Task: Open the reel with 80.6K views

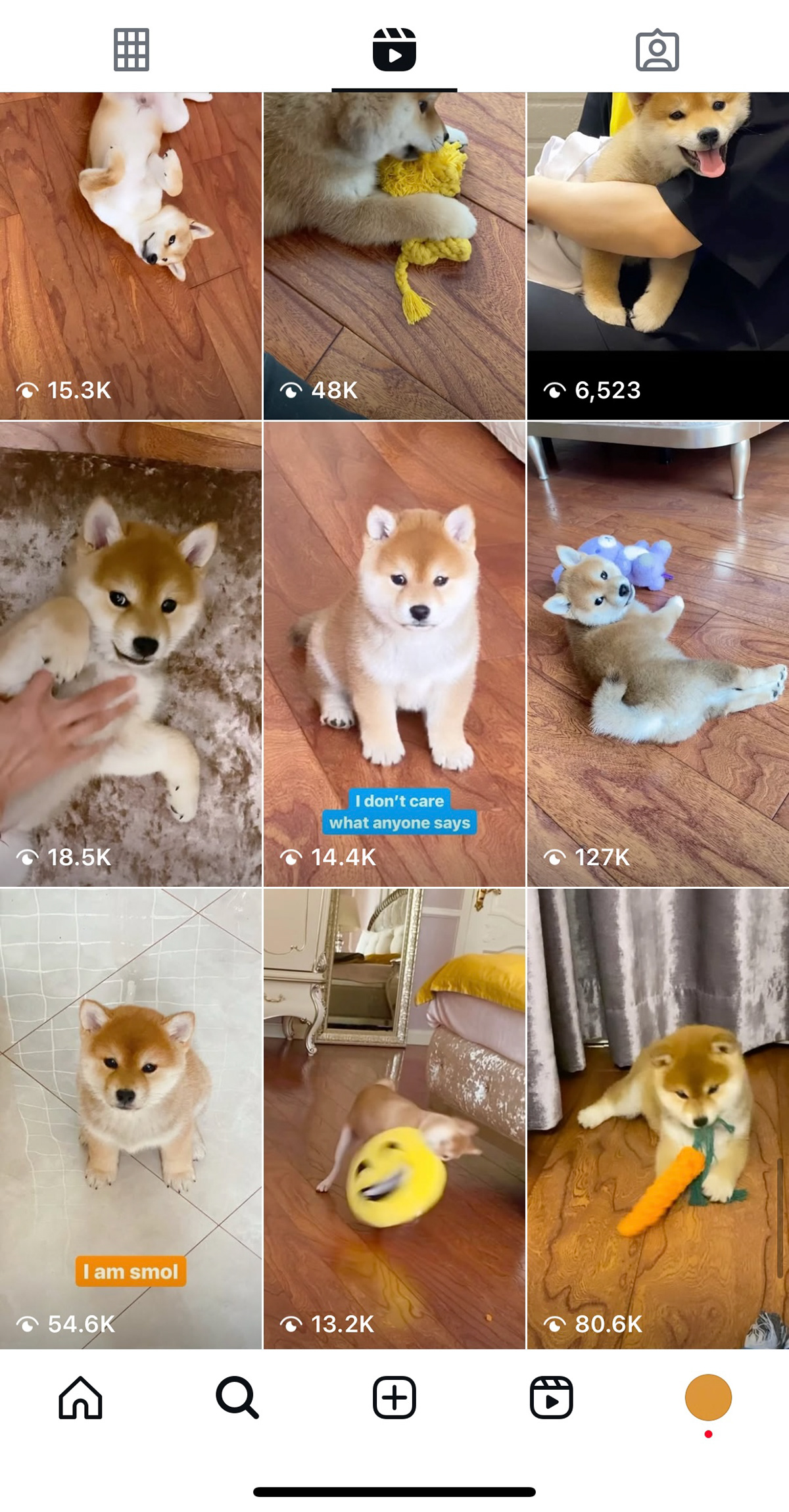Action: (657, 1118)
